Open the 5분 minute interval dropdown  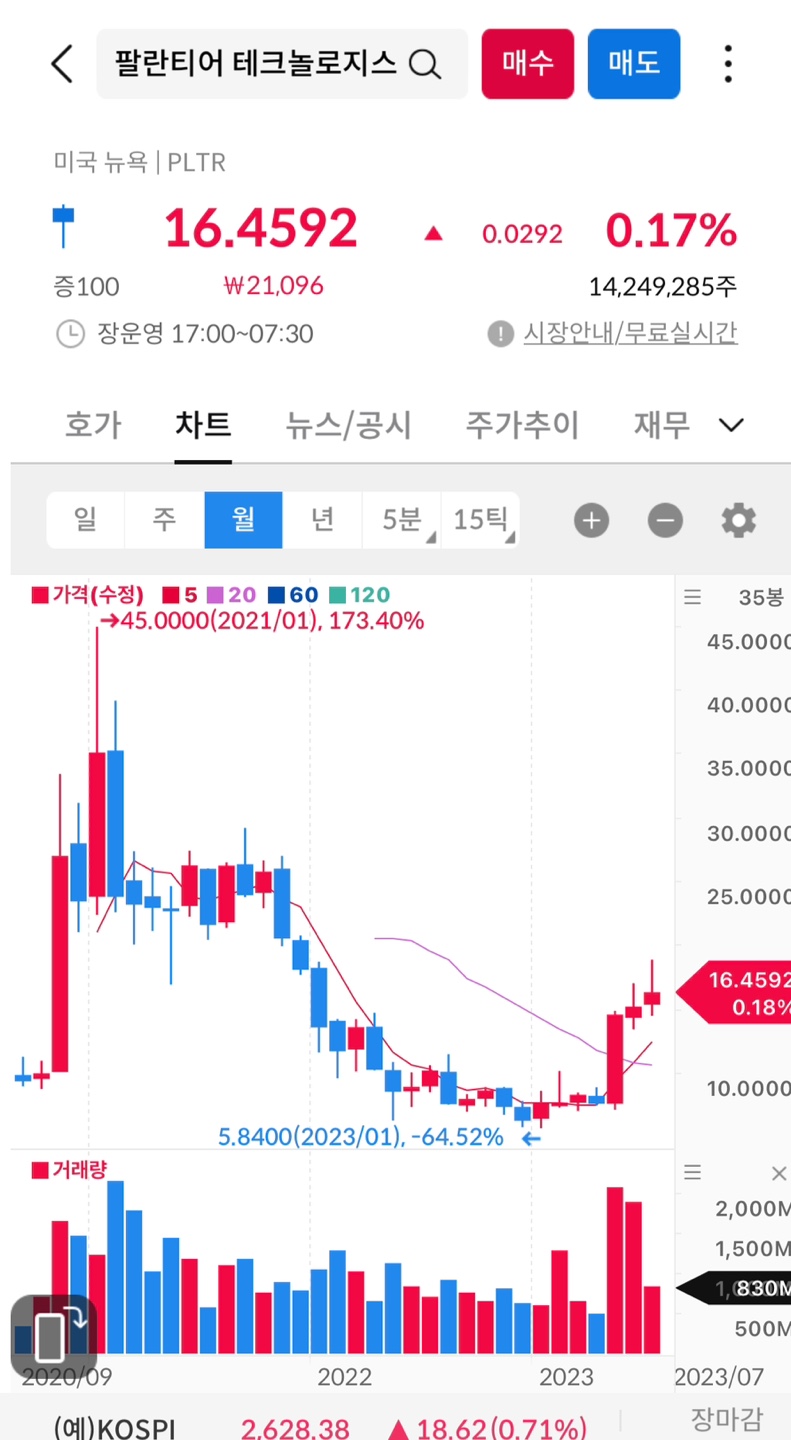(x=401, y=520)
